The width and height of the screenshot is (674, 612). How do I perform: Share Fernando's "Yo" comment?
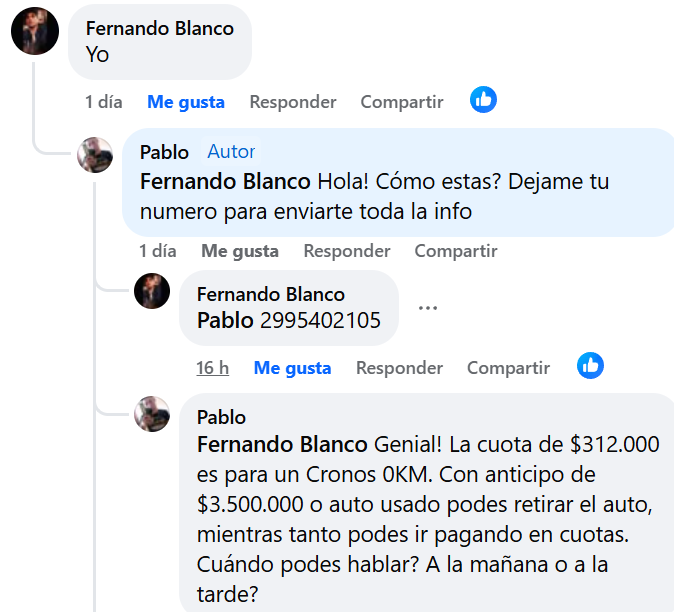tap(401, 102)
